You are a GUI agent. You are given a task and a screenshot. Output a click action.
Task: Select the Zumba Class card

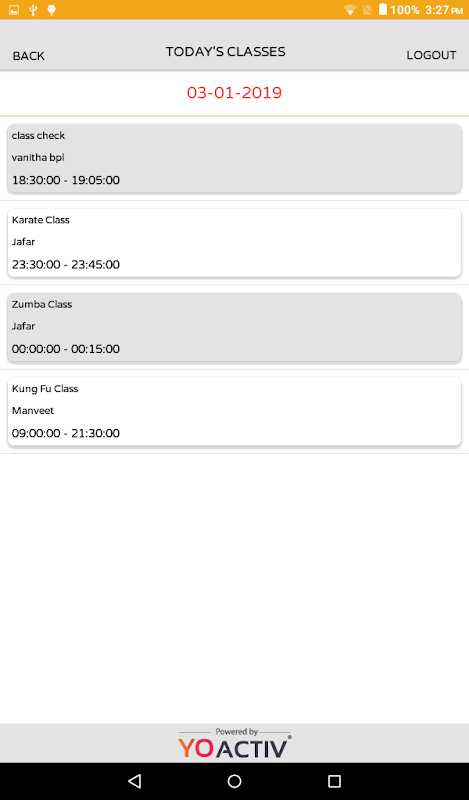[x=234, y=327]
